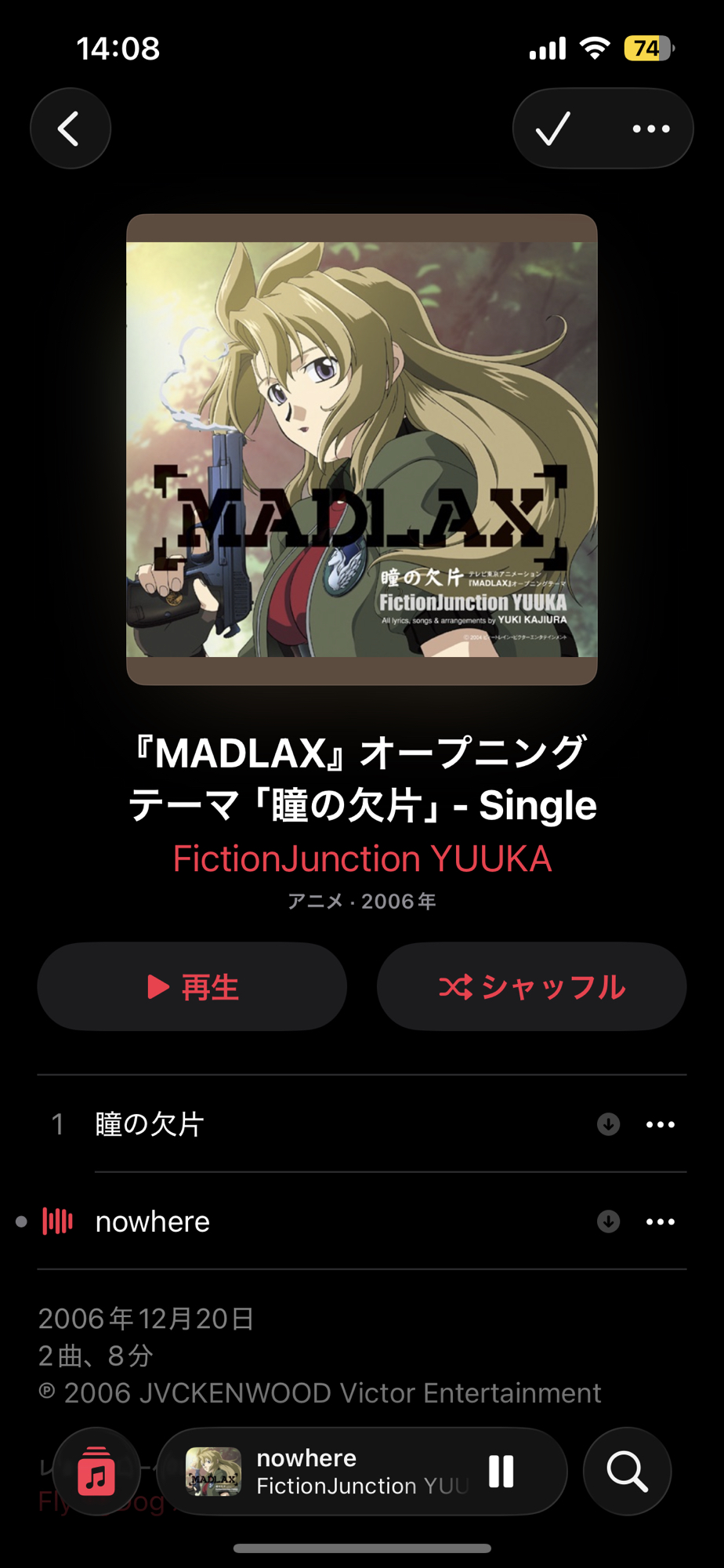724x1568 pixels.
Task: Pause the currently playing song
Action: click(501, 1472)
